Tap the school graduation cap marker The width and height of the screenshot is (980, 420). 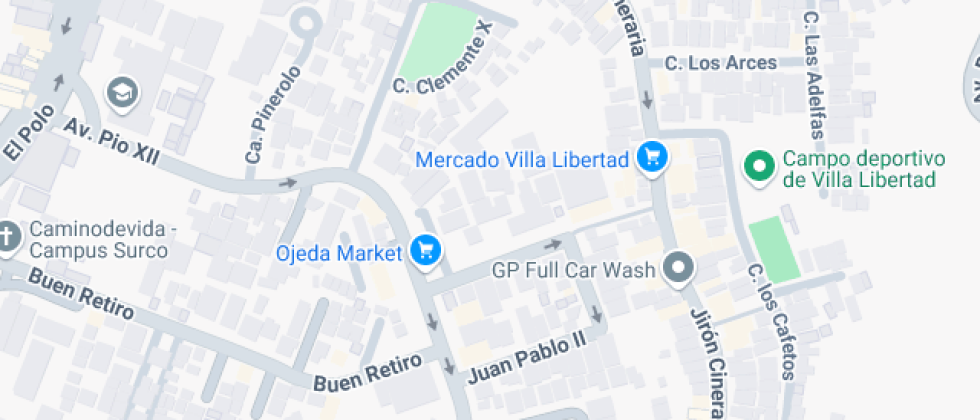[x=124, y=92]
